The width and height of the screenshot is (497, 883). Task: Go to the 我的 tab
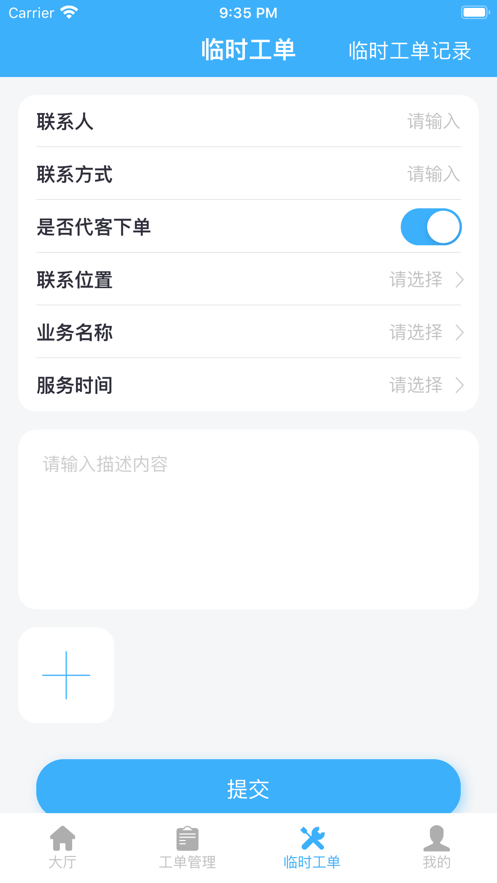436,848
